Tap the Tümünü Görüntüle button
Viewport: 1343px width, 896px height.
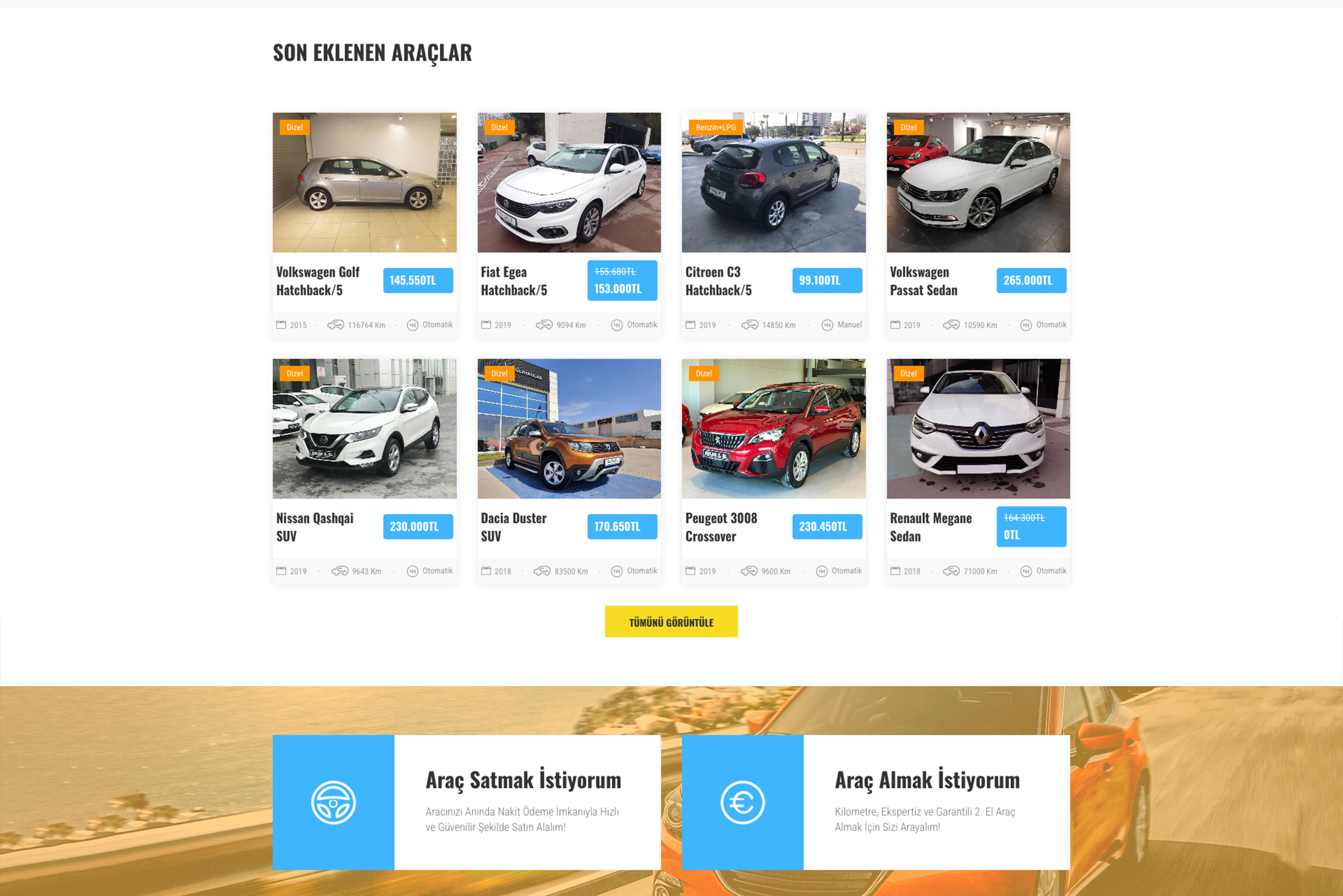click(671, 622)
